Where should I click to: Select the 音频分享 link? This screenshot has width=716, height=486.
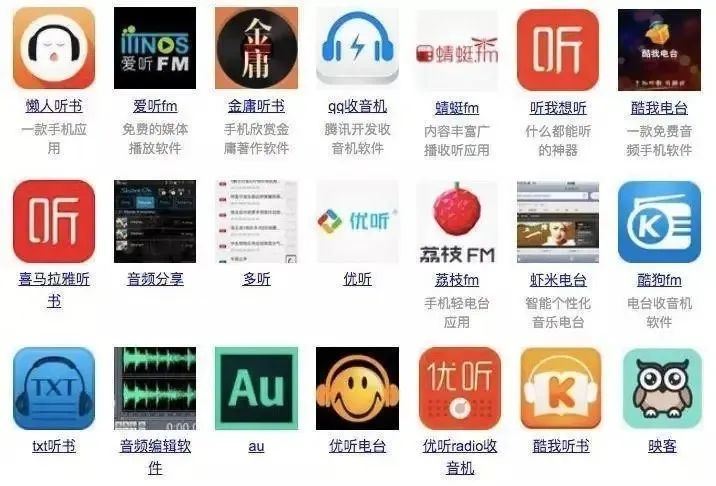point(155,280)
